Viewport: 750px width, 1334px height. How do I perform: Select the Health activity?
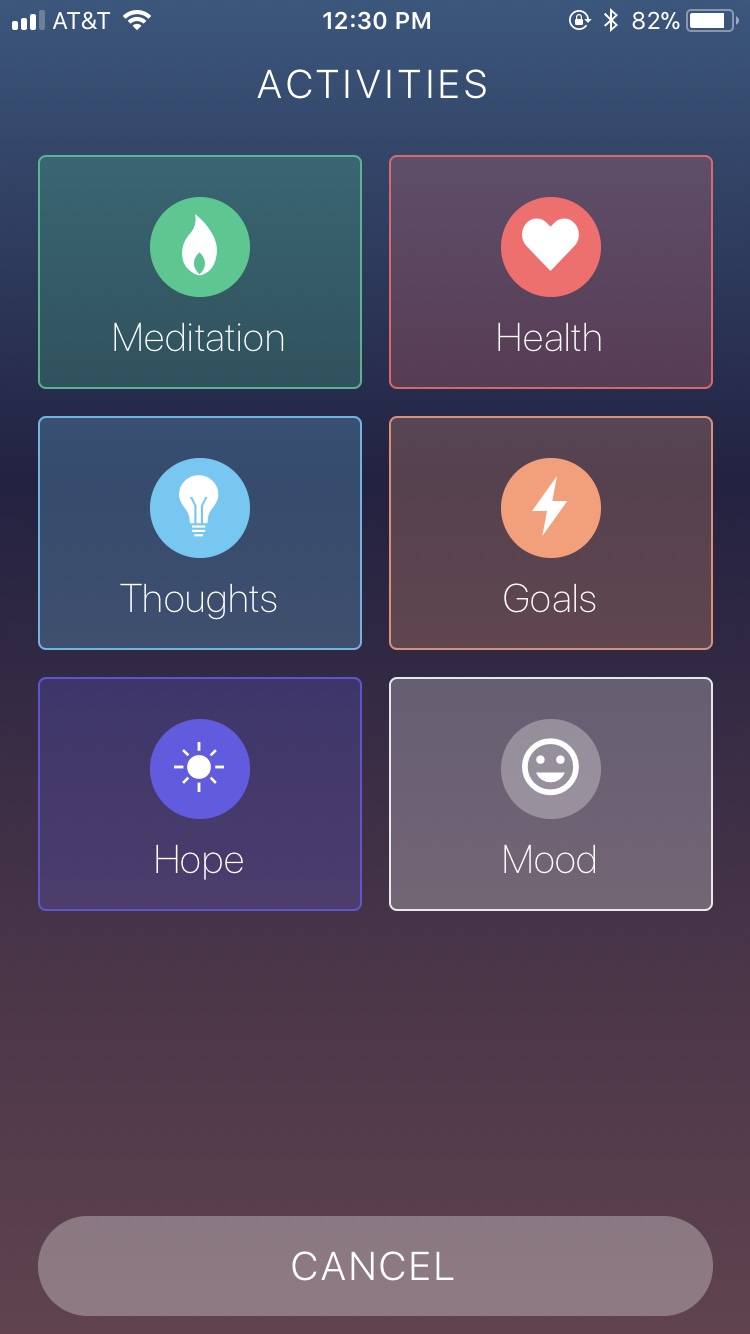pos(550,272)
